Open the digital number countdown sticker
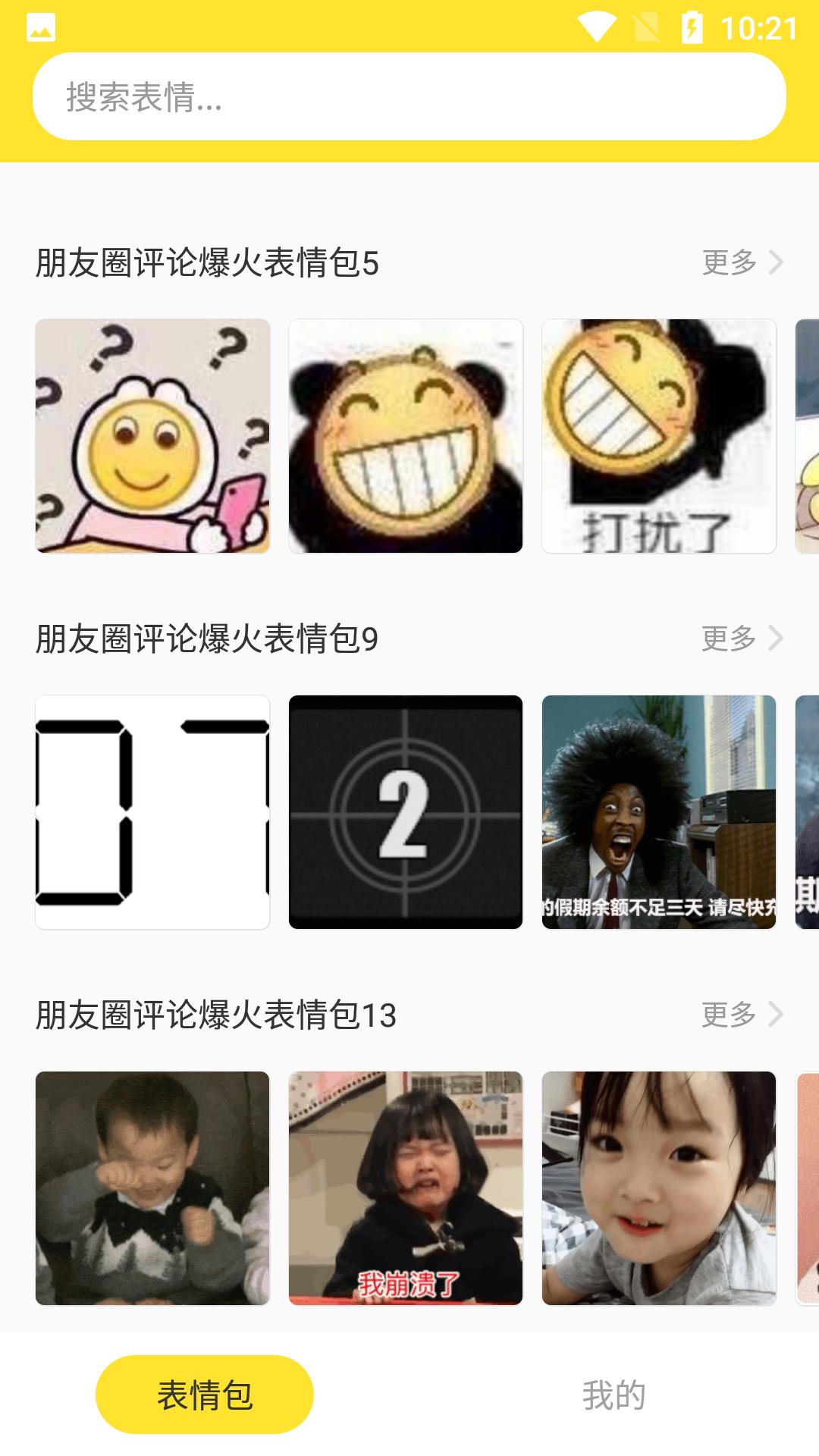This screenshot has height=1456, width=819. pyautogui.click(x=152, y=812)
